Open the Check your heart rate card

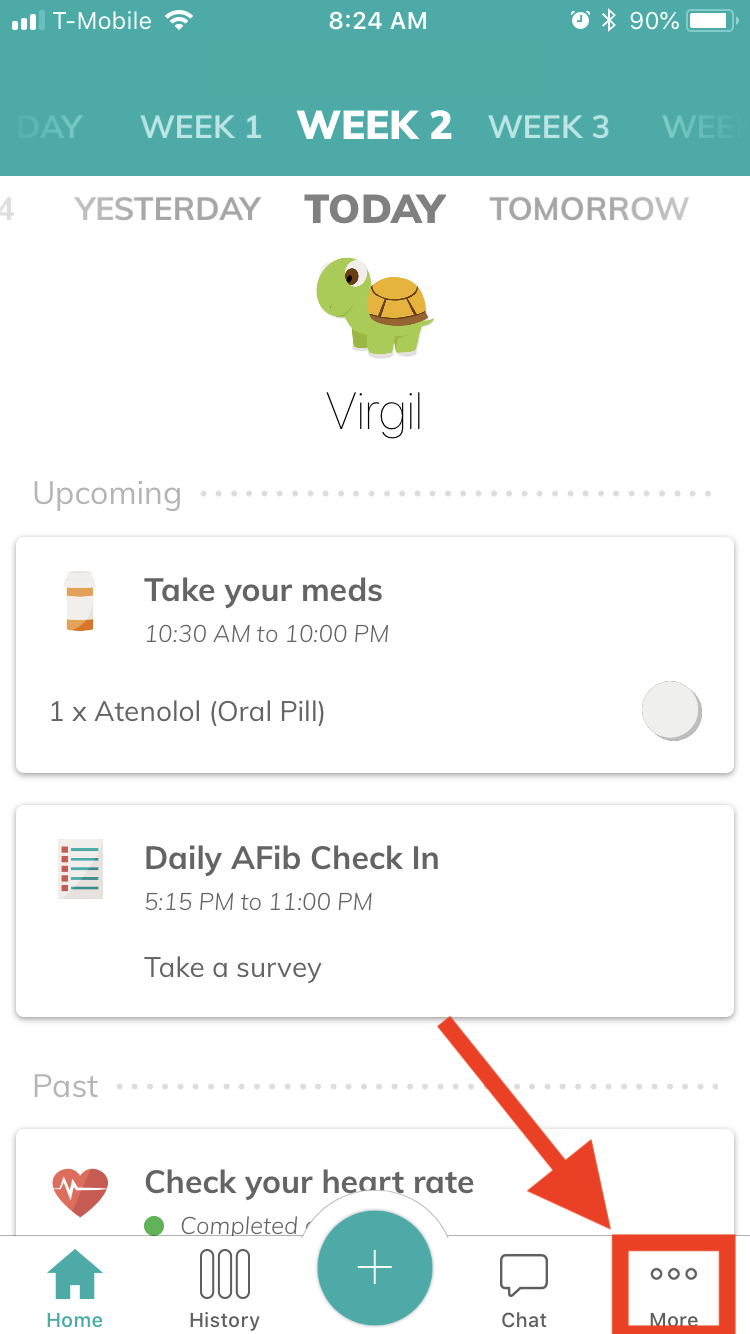(375, 1183)
